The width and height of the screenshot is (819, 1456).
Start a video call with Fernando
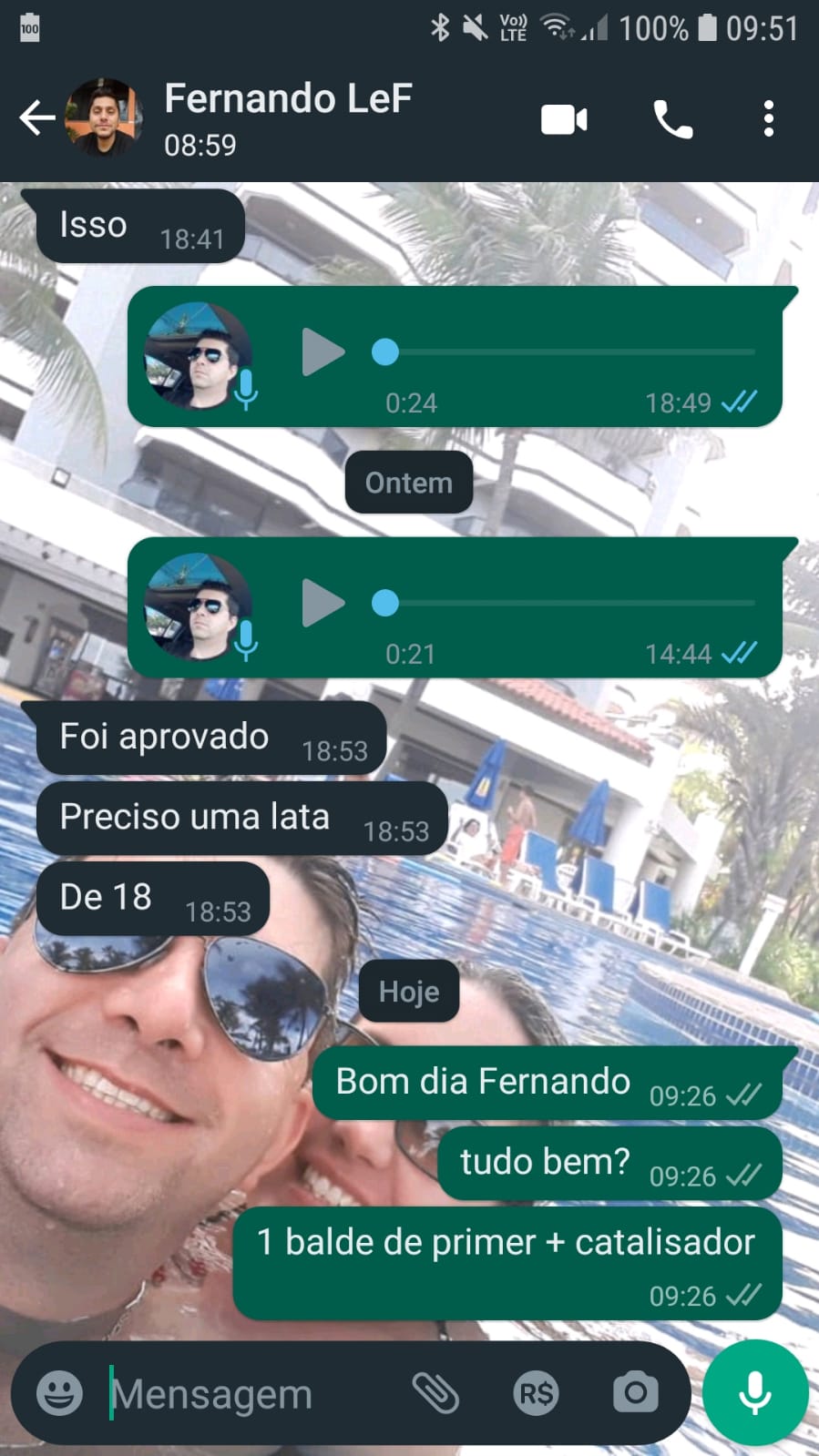[564, 119]
